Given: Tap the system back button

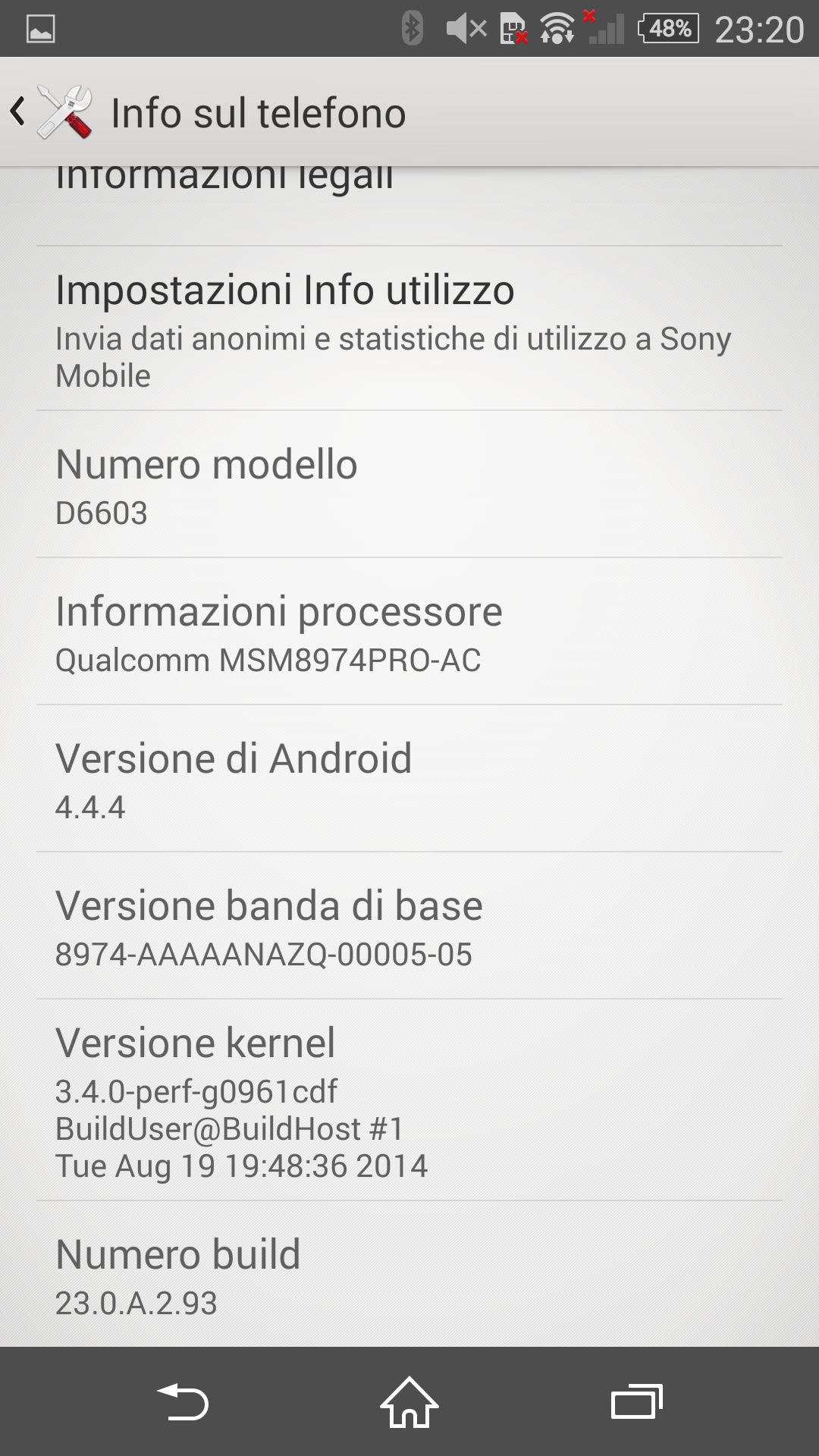Looking at the screenshot, I should (182, 1401).
